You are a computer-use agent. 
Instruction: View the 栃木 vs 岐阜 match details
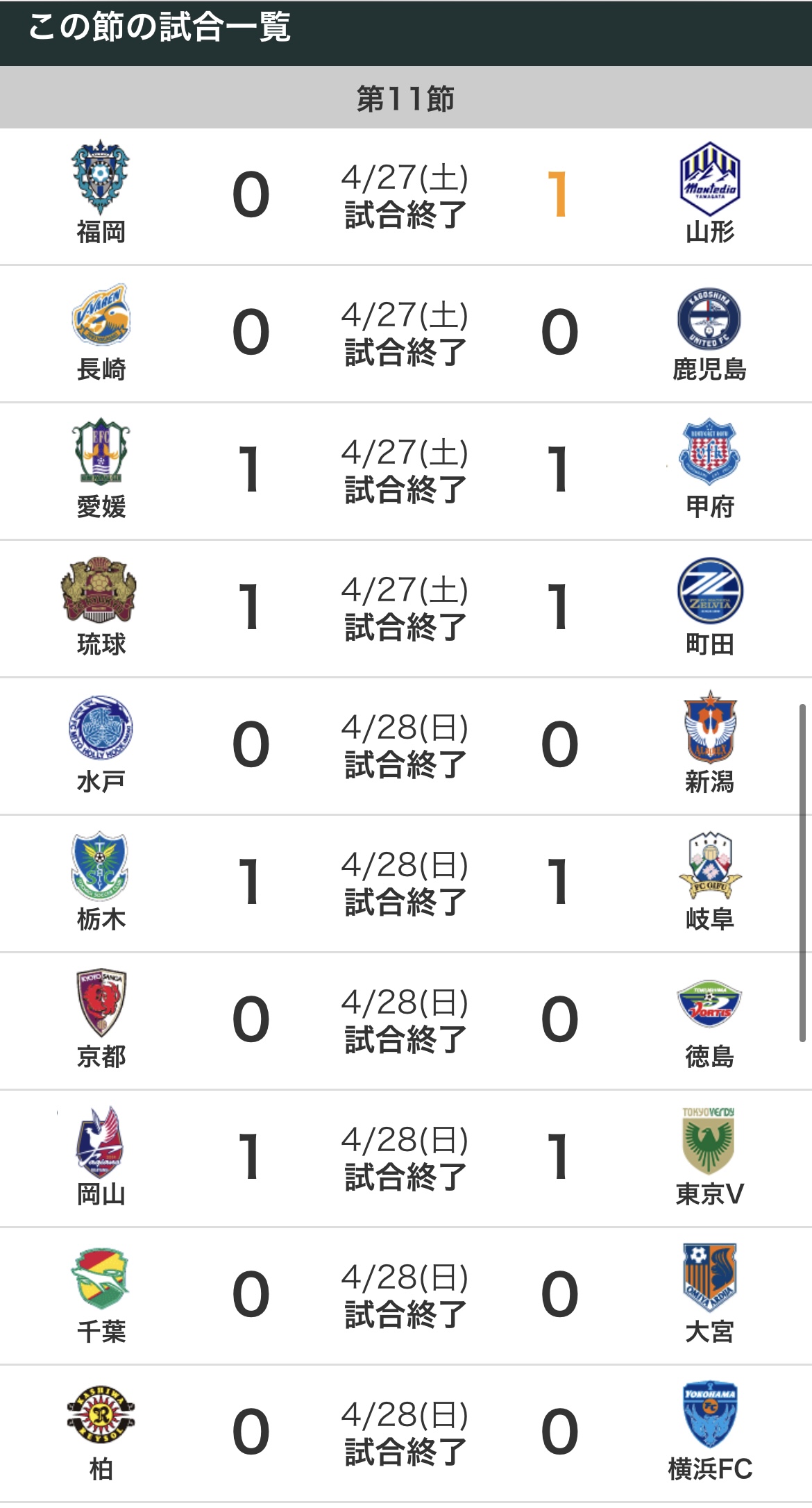pyautogui.click(x=405, y=883)
